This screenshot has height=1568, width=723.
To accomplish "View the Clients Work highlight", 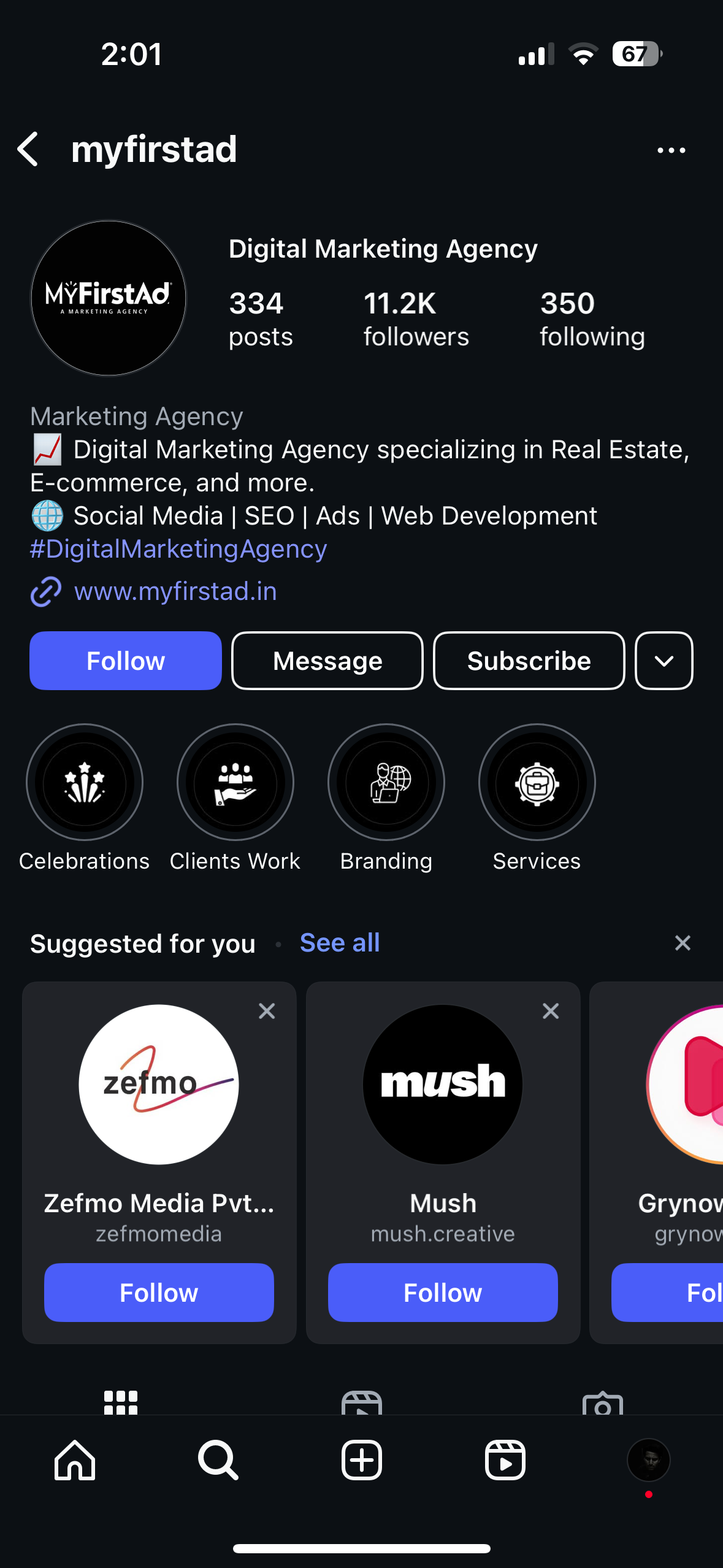I will 235,782.
